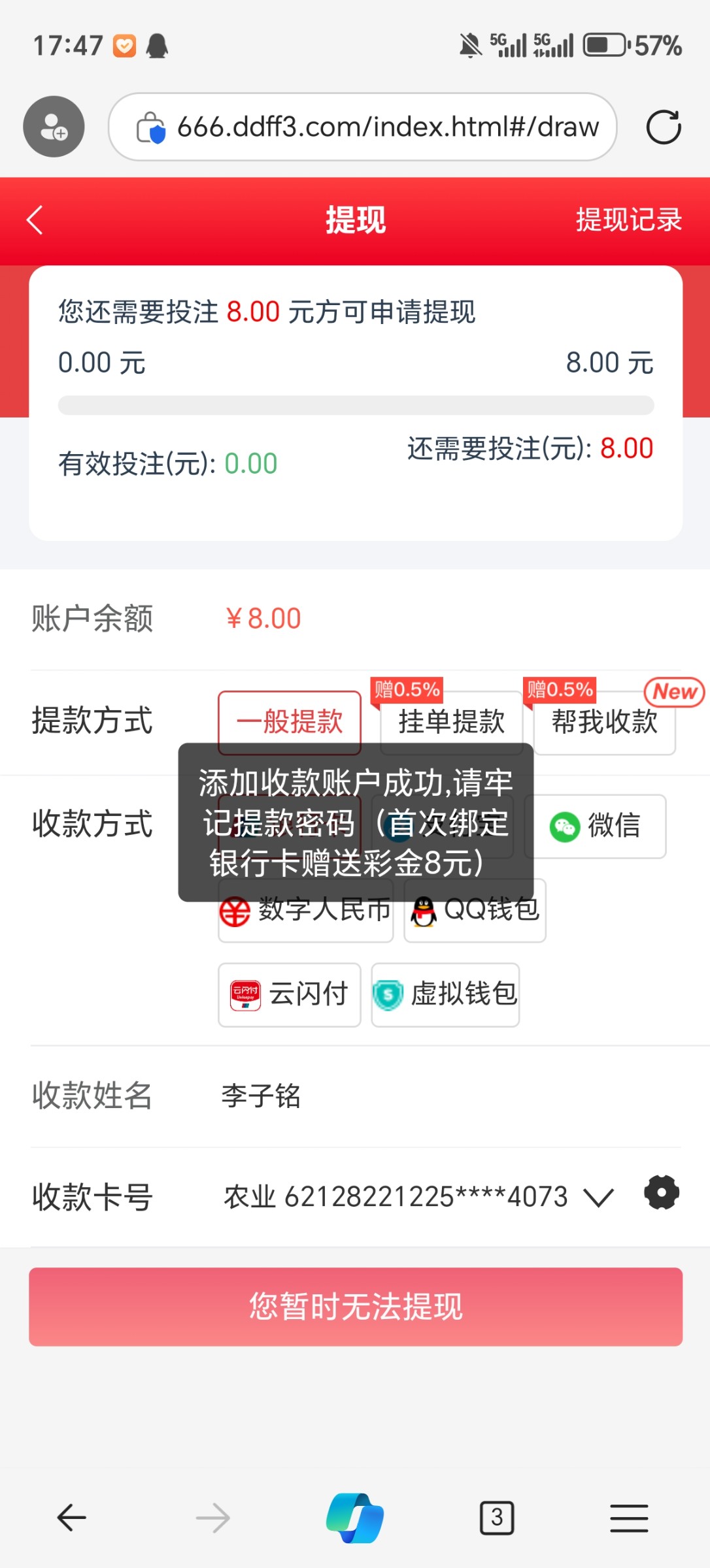The image size is (710, 1568).
Task: Choose 数字人民币 receiving method
Action: point(305,910)
